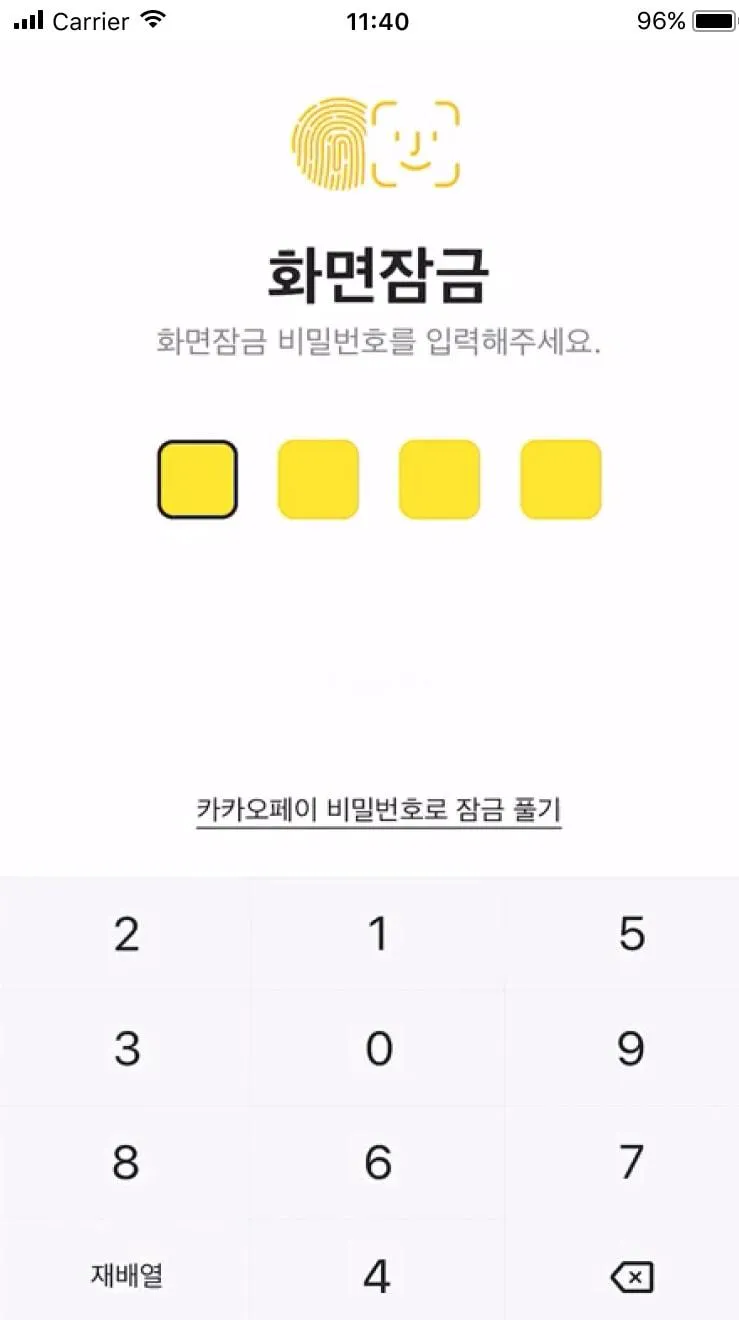This screenshot has width=739, height=1320.
Task: Enter digit 0 on the keypad
Action: [378, 1049]
